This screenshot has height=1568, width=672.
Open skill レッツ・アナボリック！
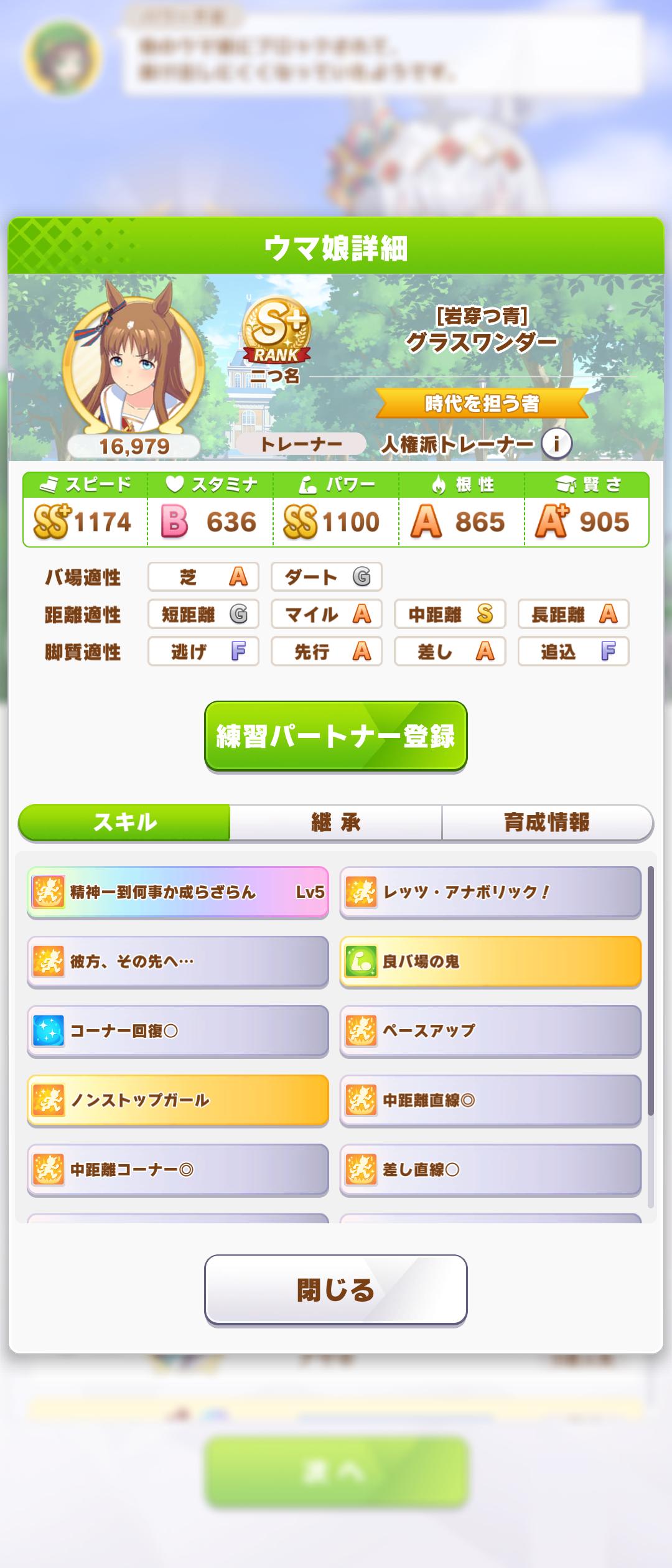point(490,892)
